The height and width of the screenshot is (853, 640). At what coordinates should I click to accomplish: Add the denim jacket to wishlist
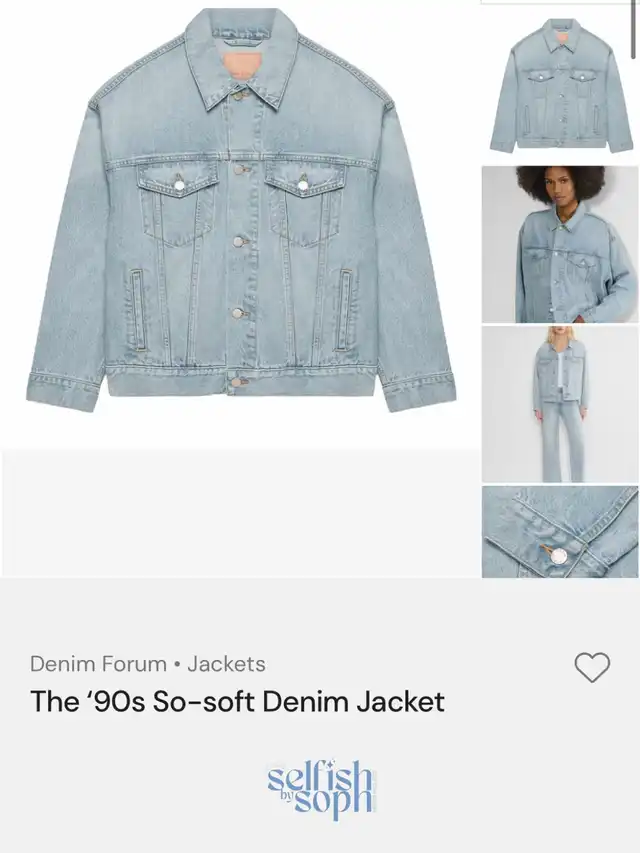pos(591,667)
